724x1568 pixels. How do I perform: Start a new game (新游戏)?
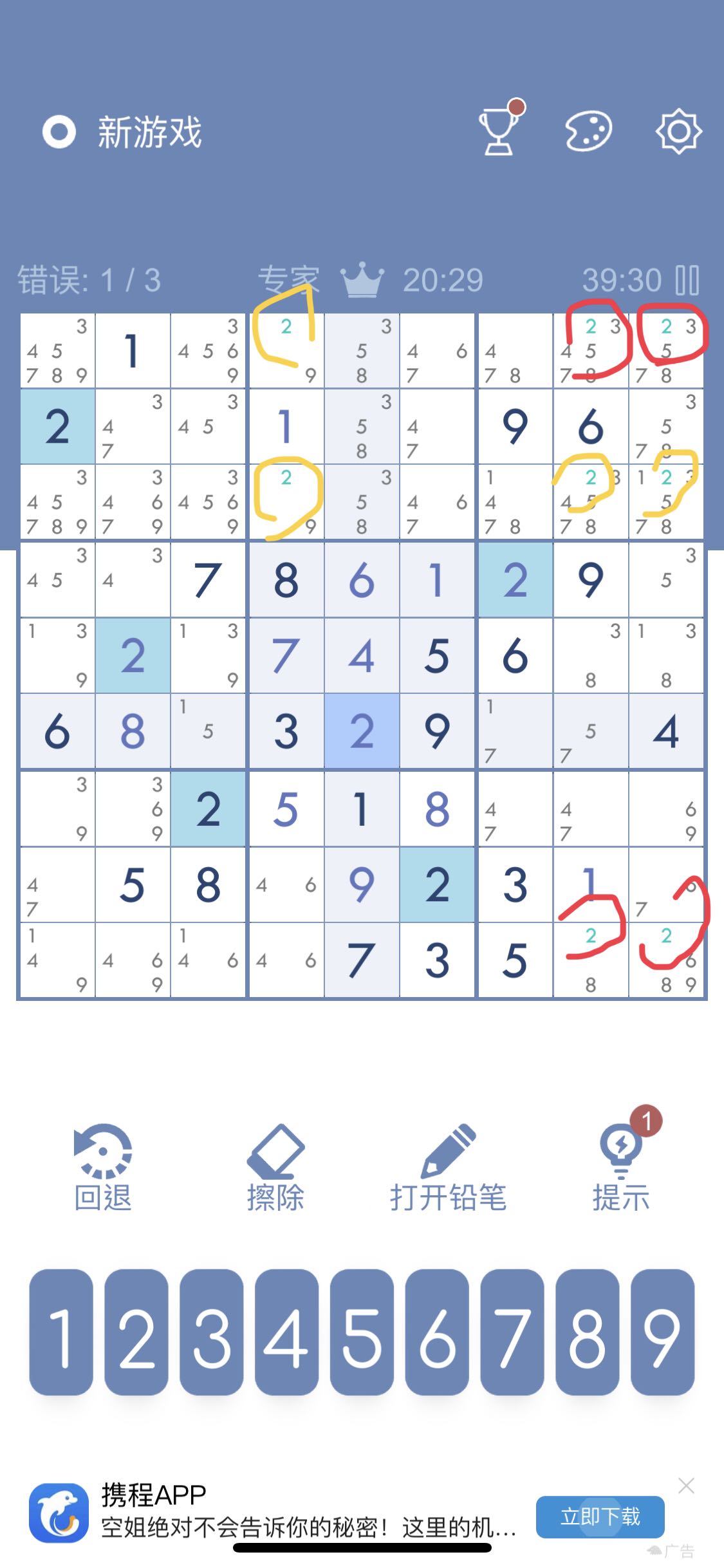point(122,133)
